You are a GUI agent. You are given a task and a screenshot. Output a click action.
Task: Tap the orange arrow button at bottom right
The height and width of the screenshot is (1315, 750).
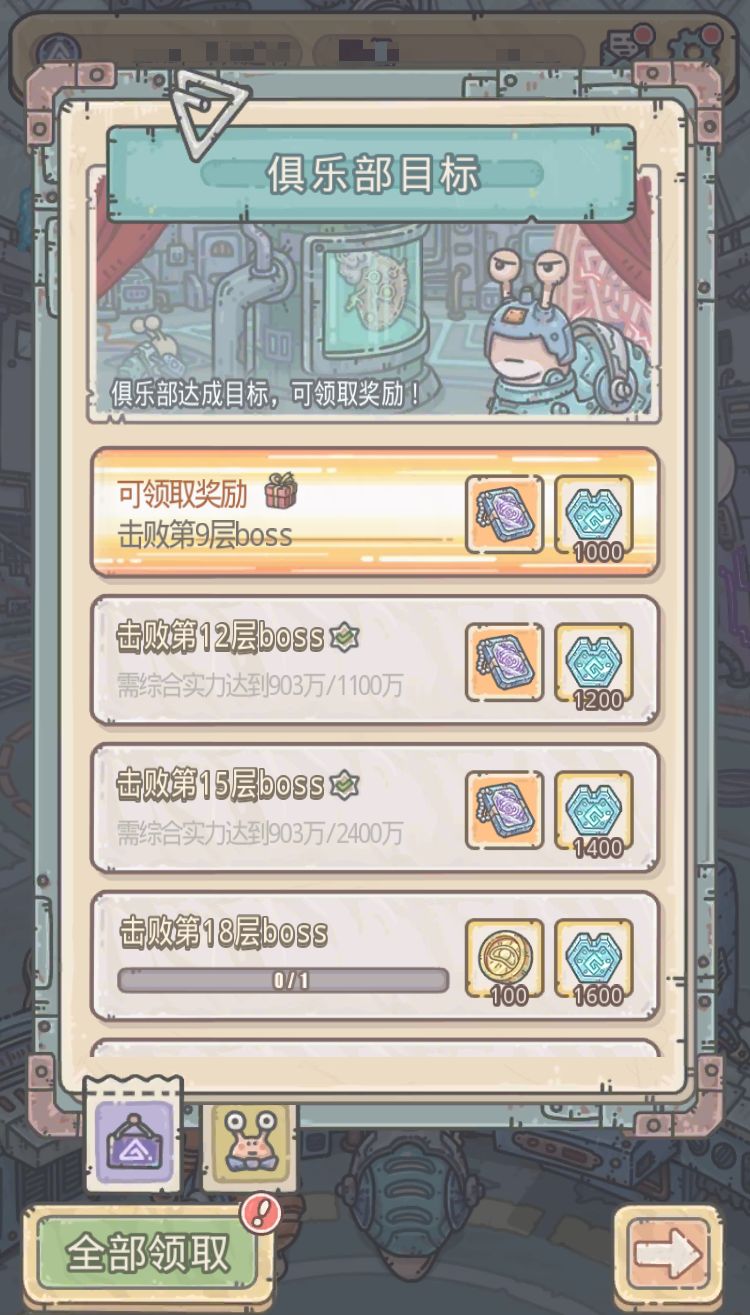point(669,1253)
